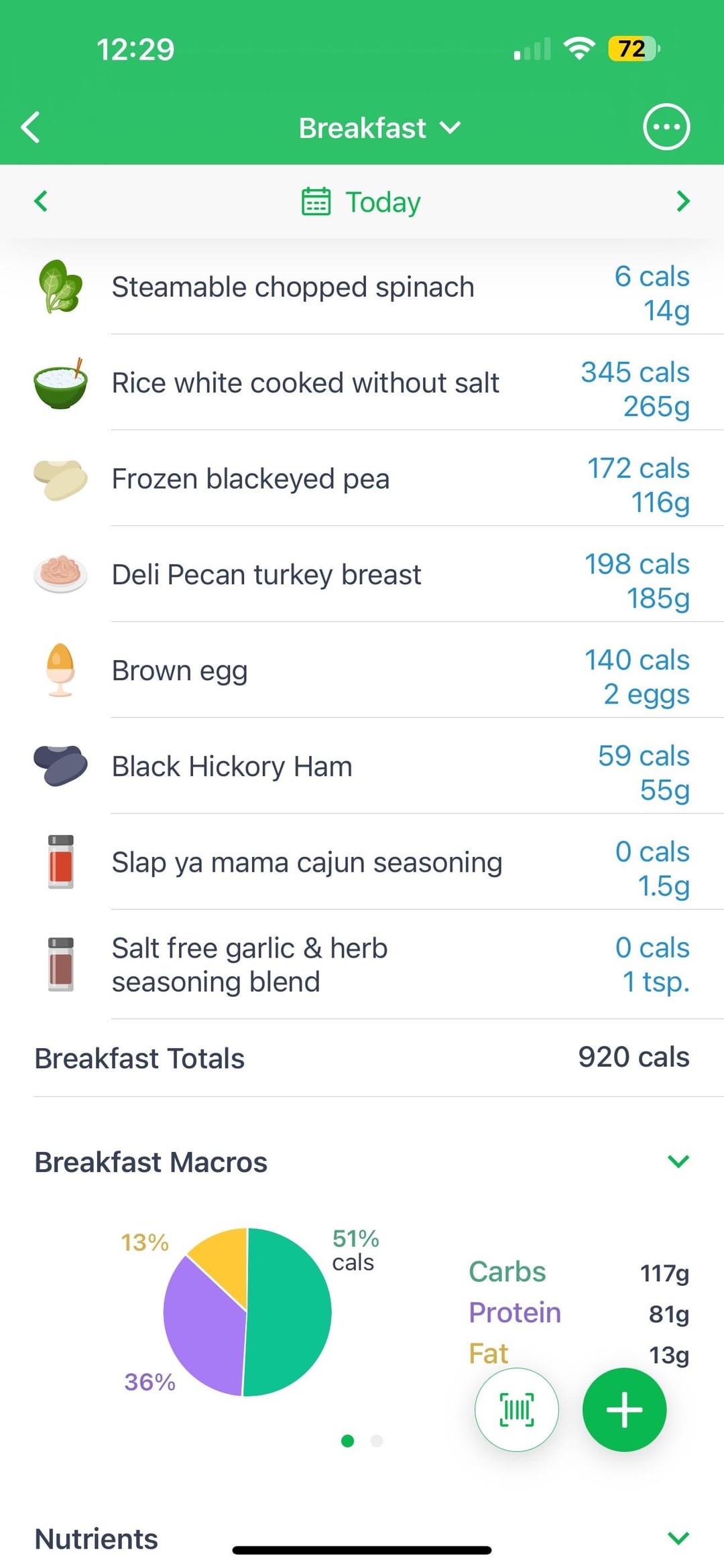Open the Breakfast meal dropdown
The height and width of the screenshot is (1568, 724).
(379, 127)
